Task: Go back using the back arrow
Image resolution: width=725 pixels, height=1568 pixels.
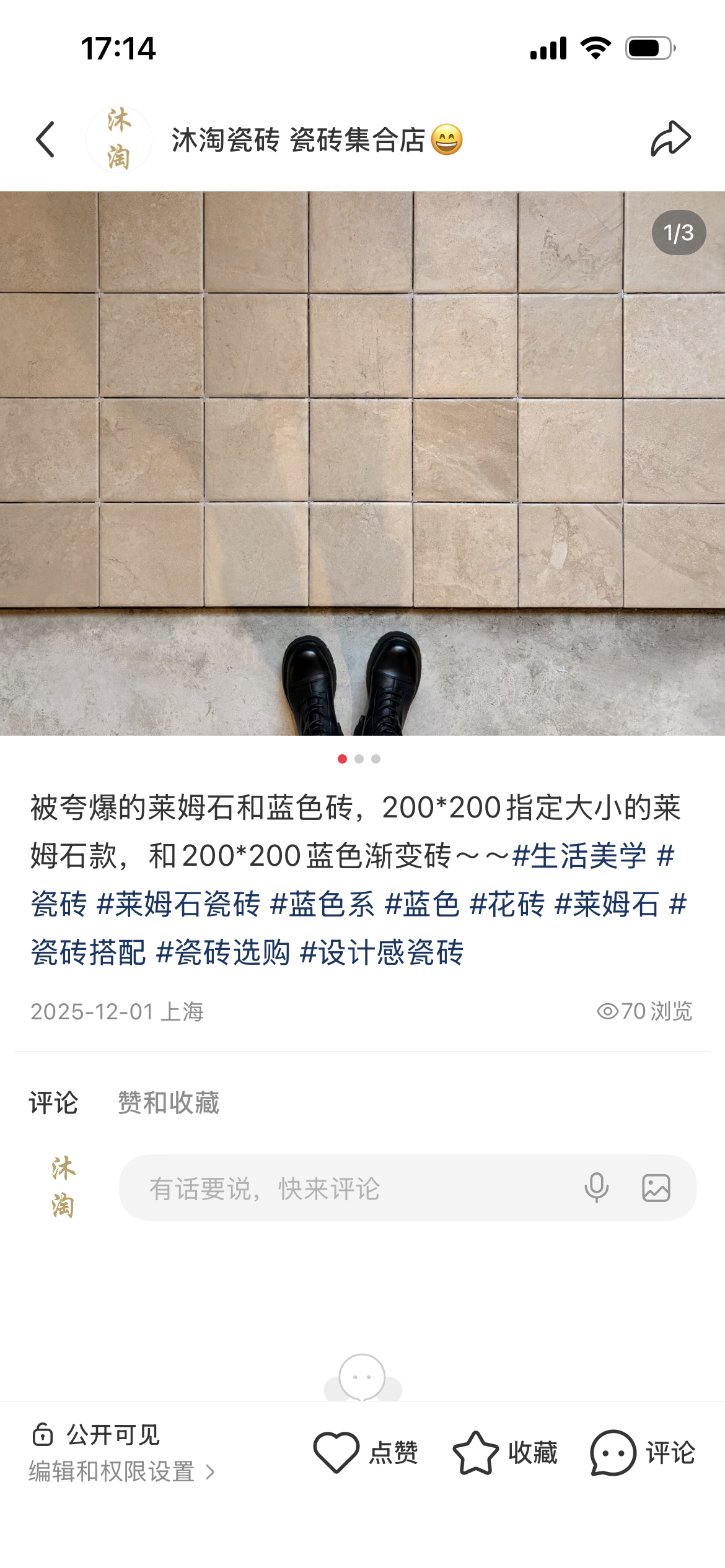Action: click(x=46, y=139)
